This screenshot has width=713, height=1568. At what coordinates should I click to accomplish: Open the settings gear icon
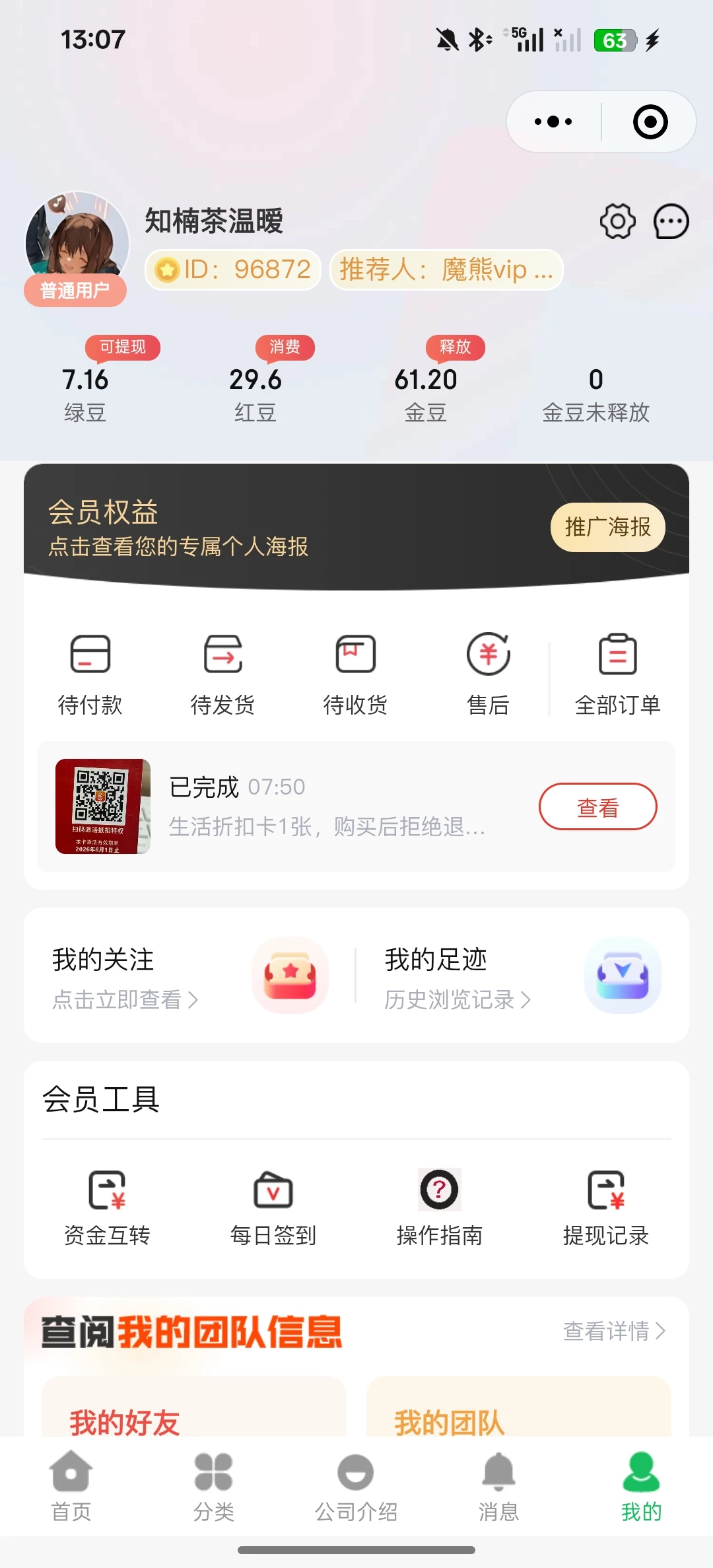[617, 222]
